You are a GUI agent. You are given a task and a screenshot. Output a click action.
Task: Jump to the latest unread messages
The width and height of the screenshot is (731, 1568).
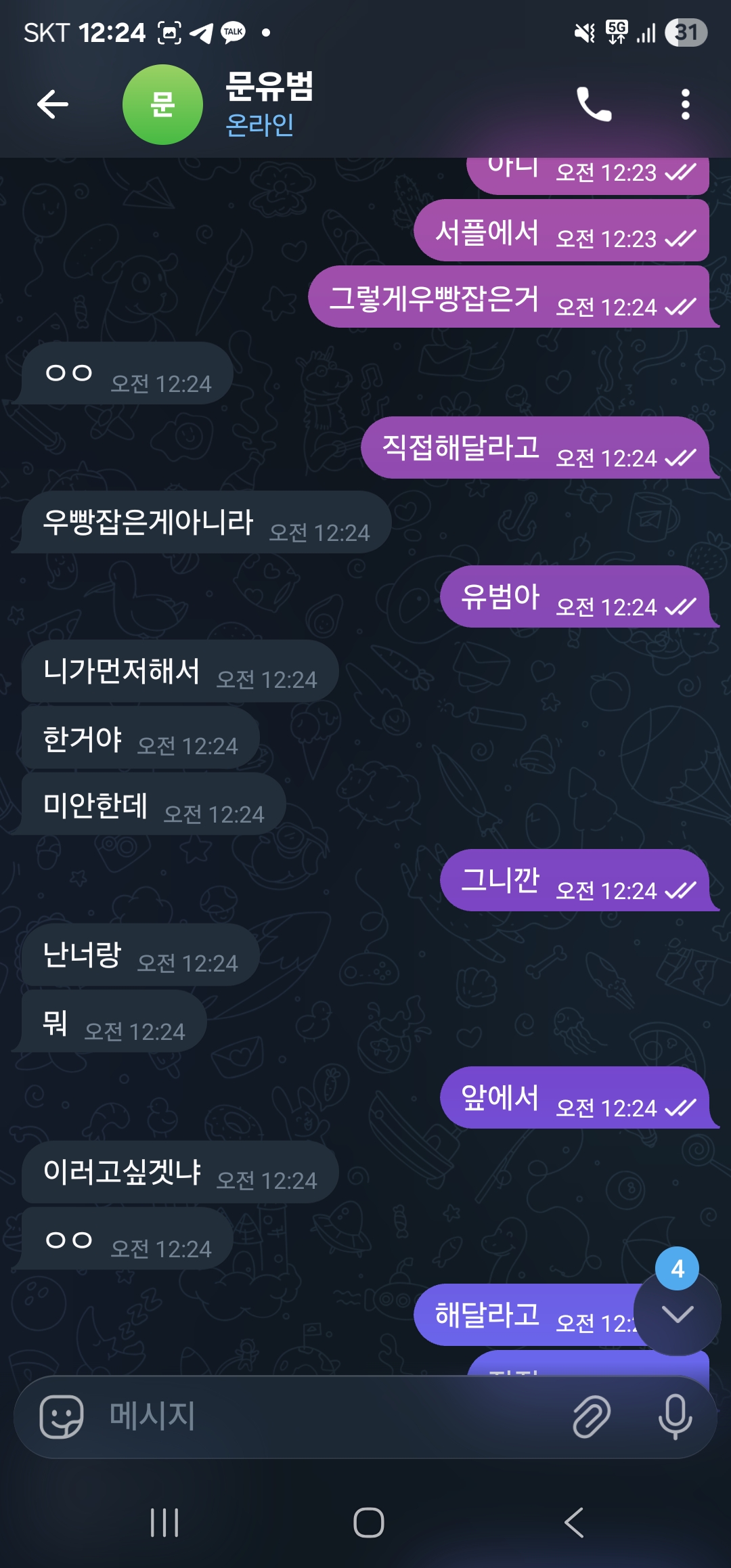coord(677,1313)
